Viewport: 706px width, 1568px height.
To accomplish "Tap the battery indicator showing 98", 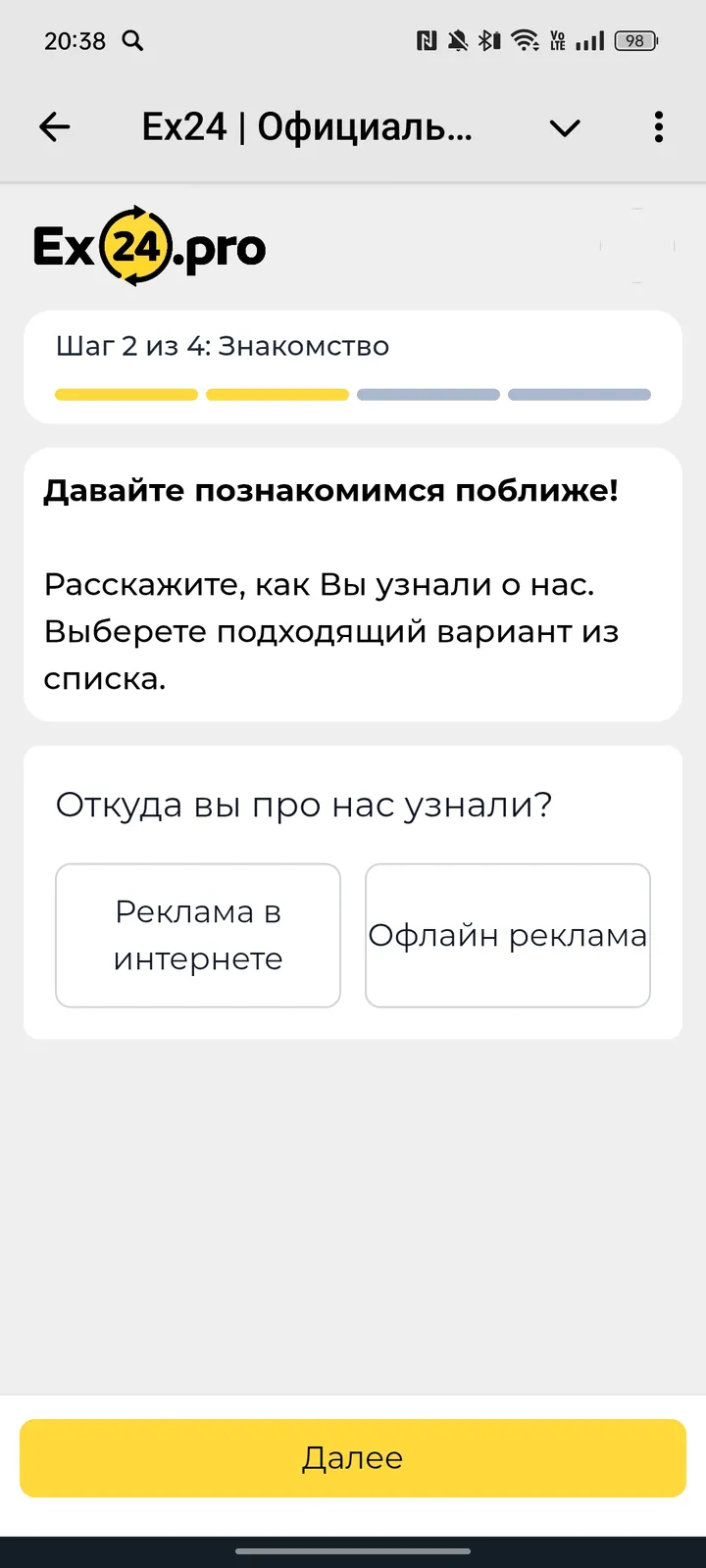I will pyautogui.click(x=633, y=40).
